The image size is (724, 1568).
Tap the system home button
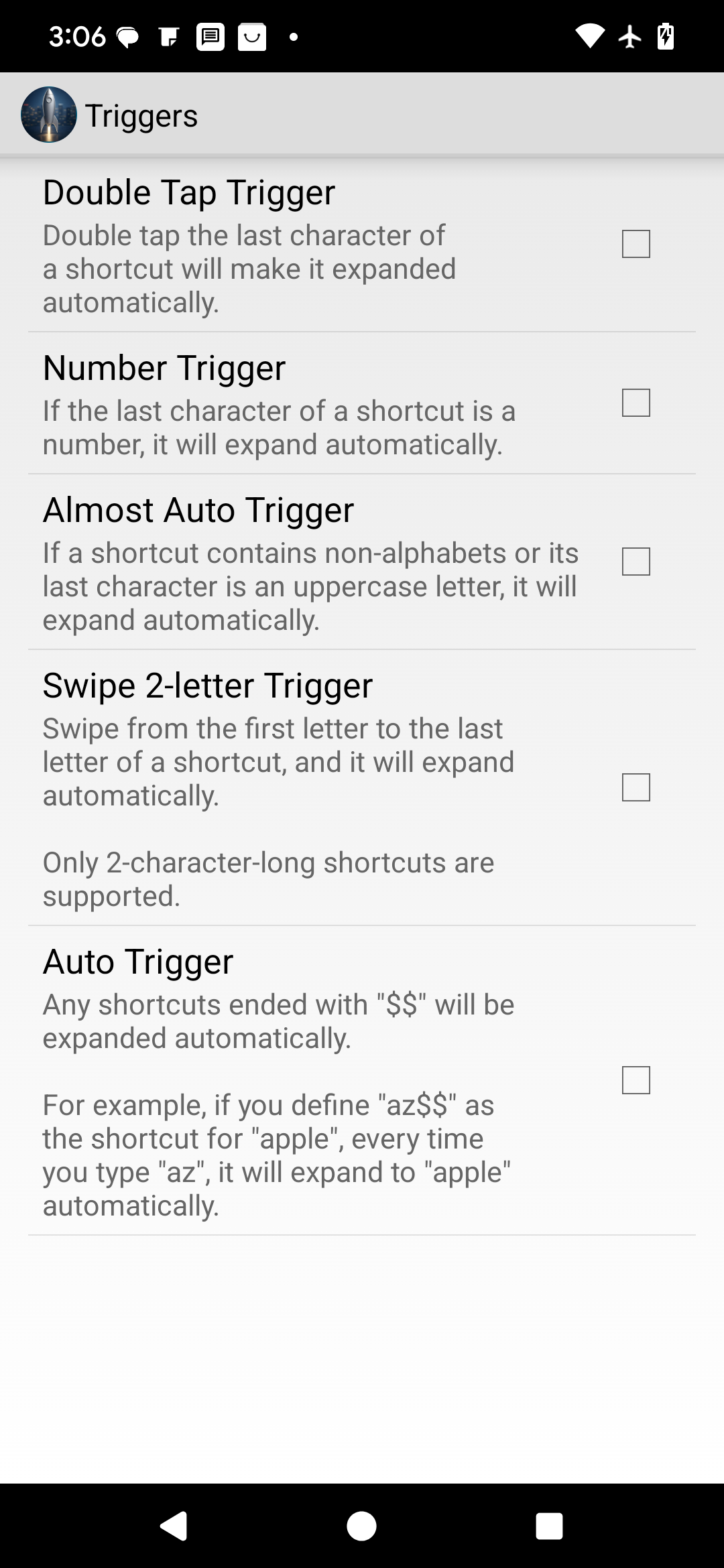[x=361, y=1526]
